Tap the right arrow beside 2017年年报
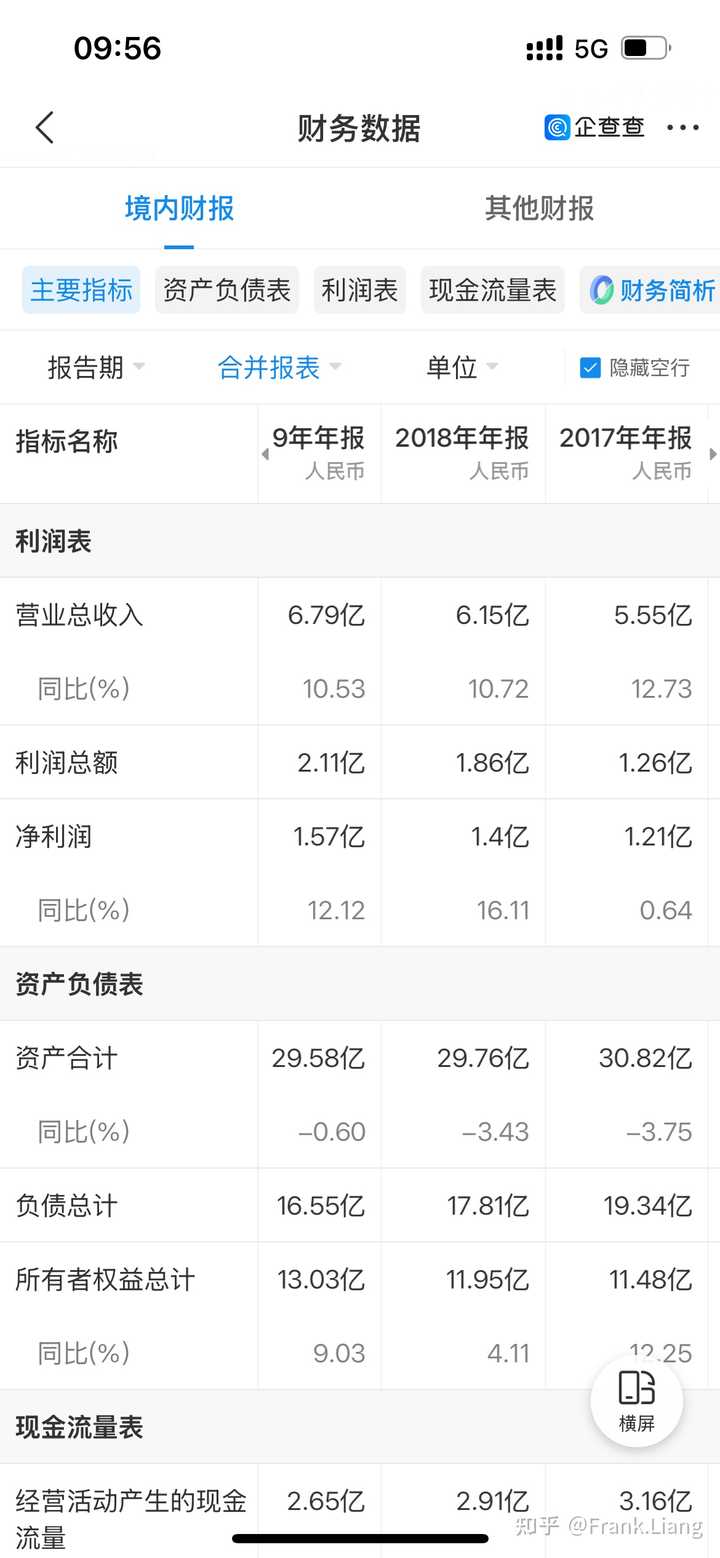This screenshot has height=1558, width=720. point(713,455)
